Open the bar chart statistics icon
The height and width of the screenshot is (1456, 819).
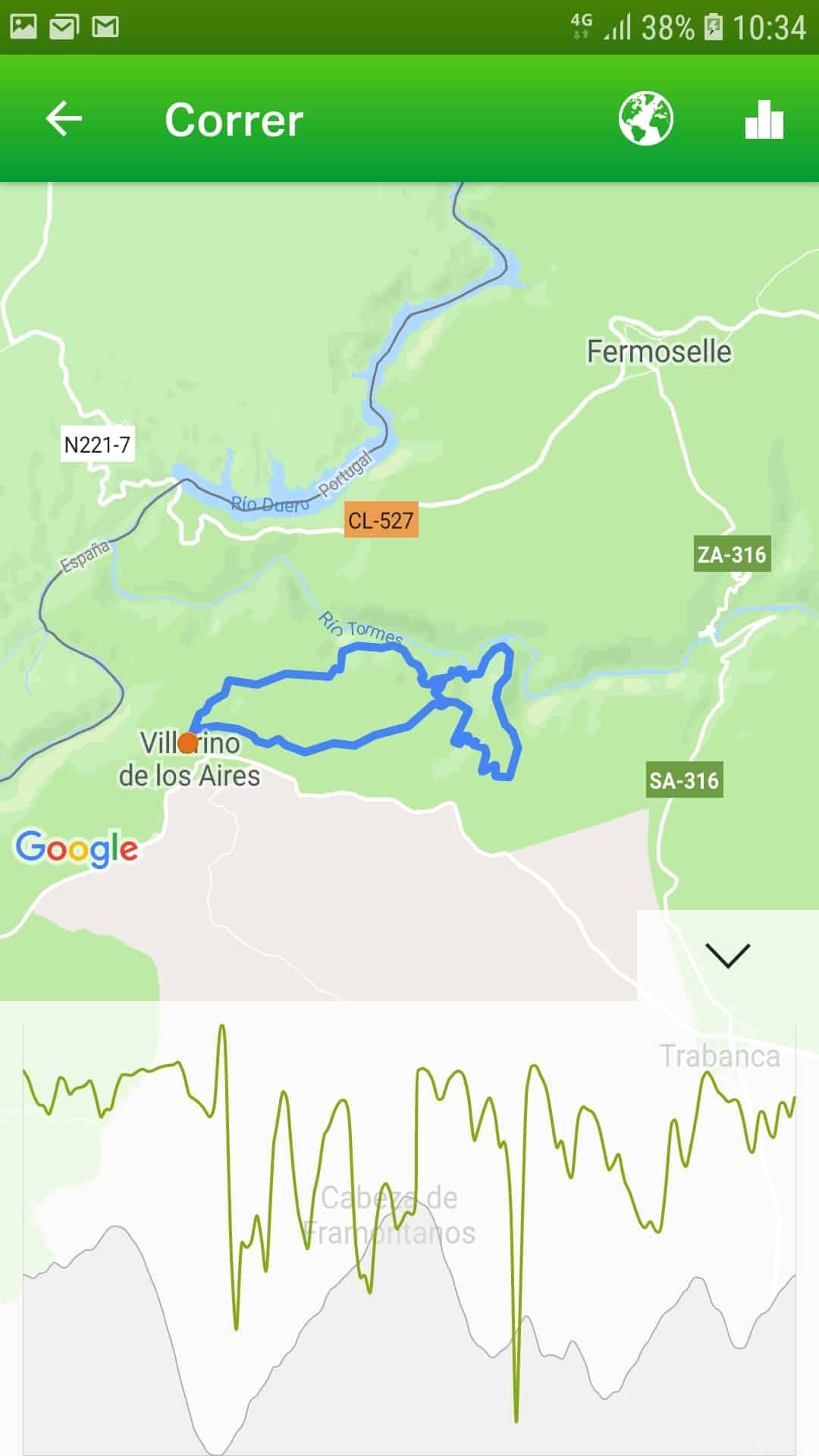click(764, 120)
